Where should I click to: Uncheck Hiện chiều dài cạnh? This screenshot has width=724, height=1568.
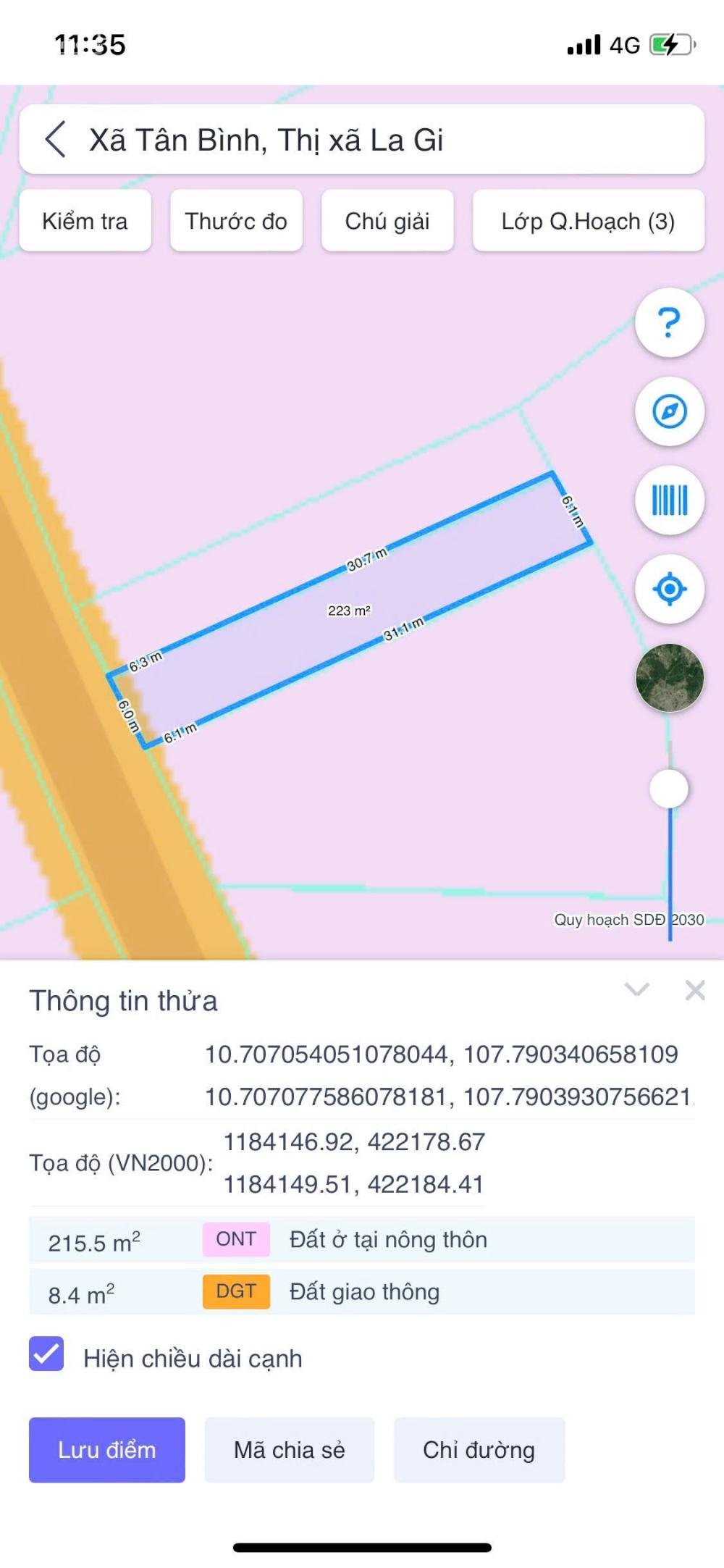pyautogui.click(x=46, y=1354)
